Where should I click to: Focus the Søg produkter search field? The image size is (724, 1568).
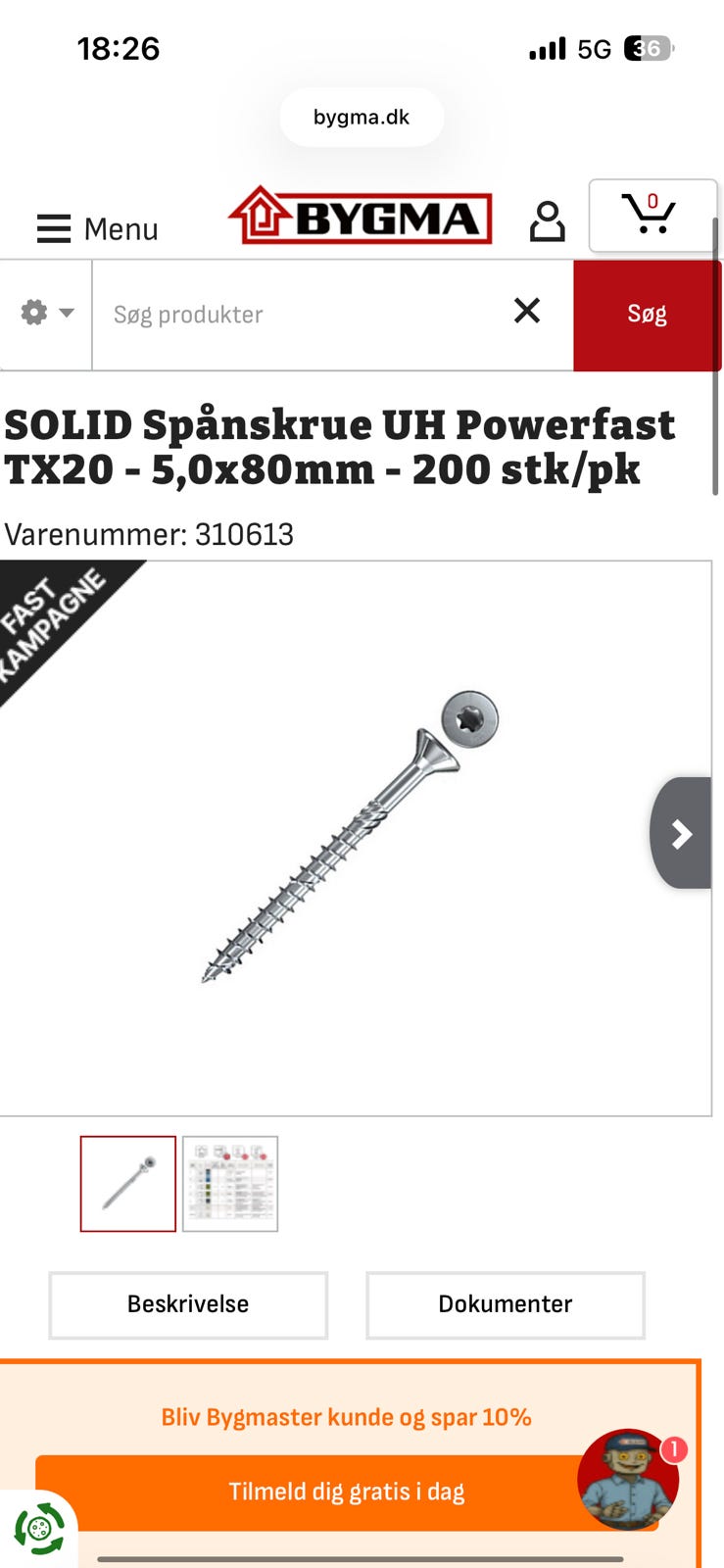point(294,315)
